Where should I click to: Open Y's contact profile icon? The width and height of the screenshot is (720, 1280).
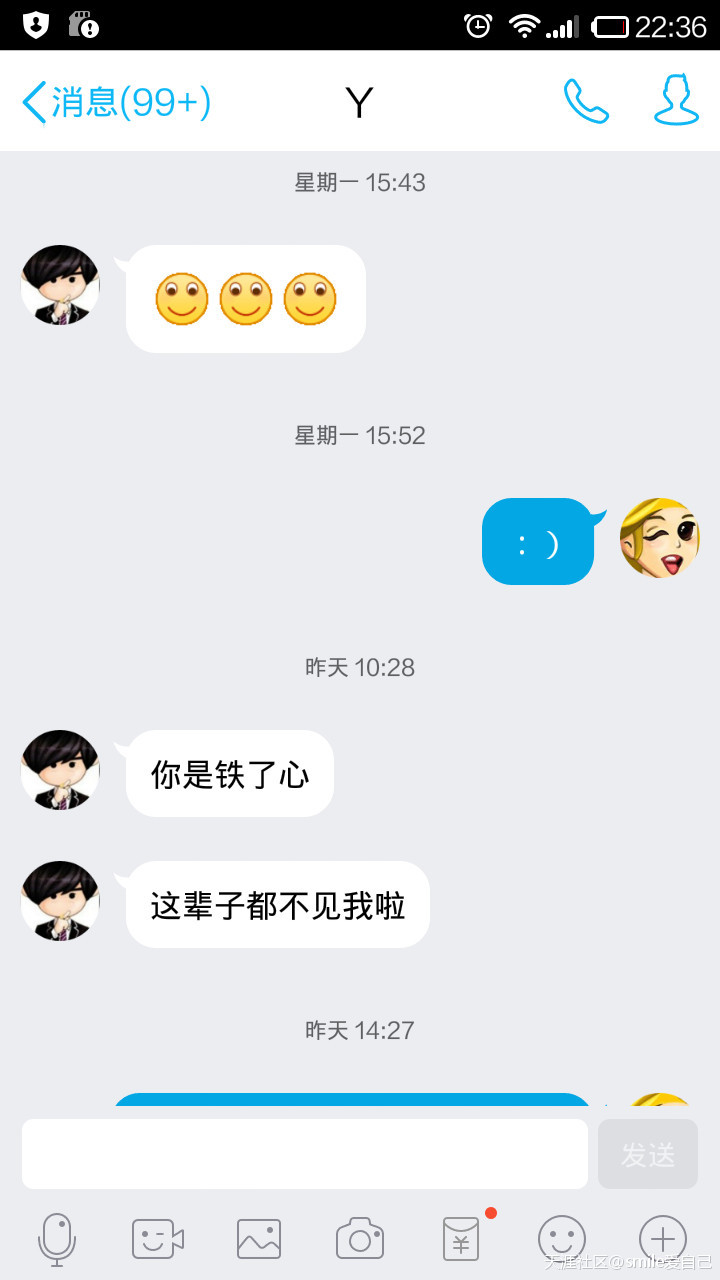click(677, 100)
